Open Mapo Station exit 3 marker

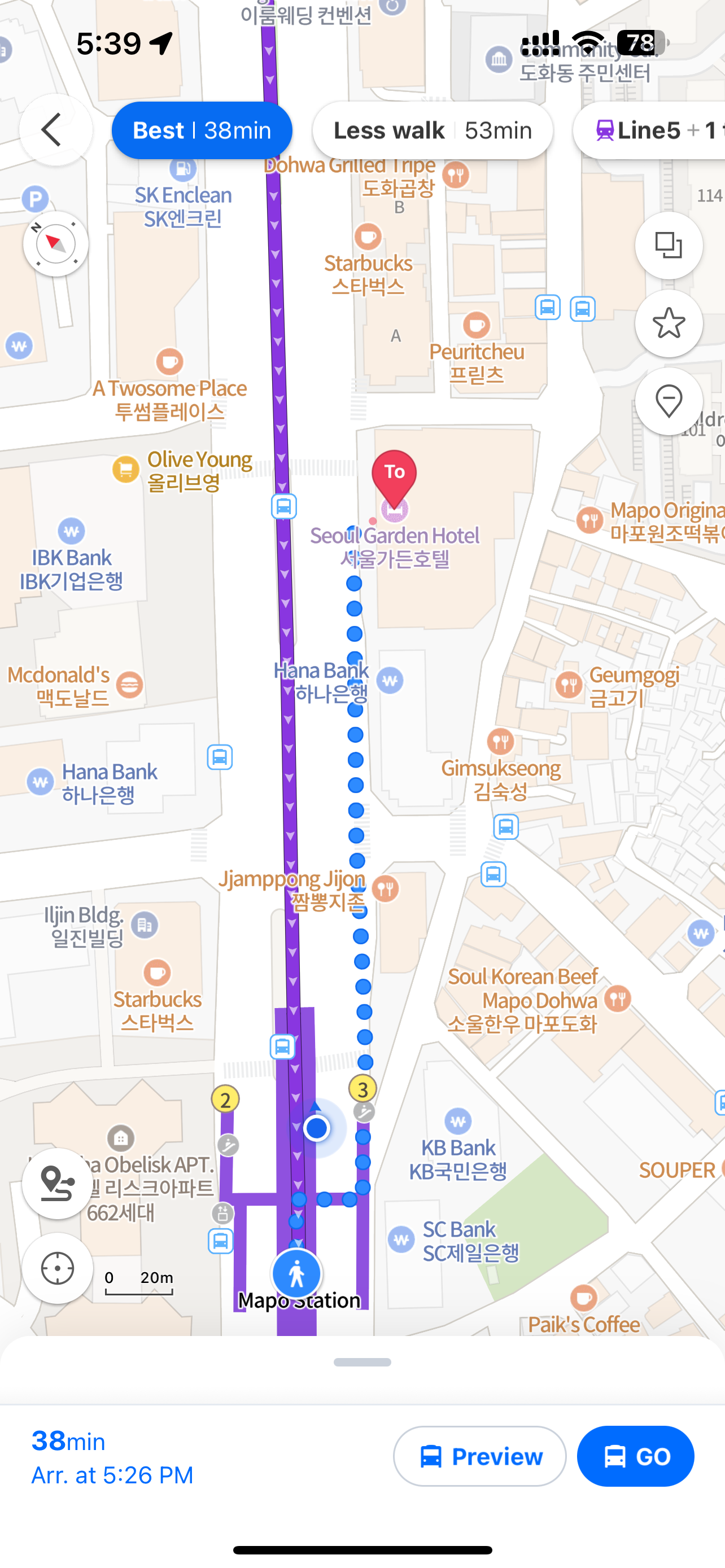click(363, 1089)
